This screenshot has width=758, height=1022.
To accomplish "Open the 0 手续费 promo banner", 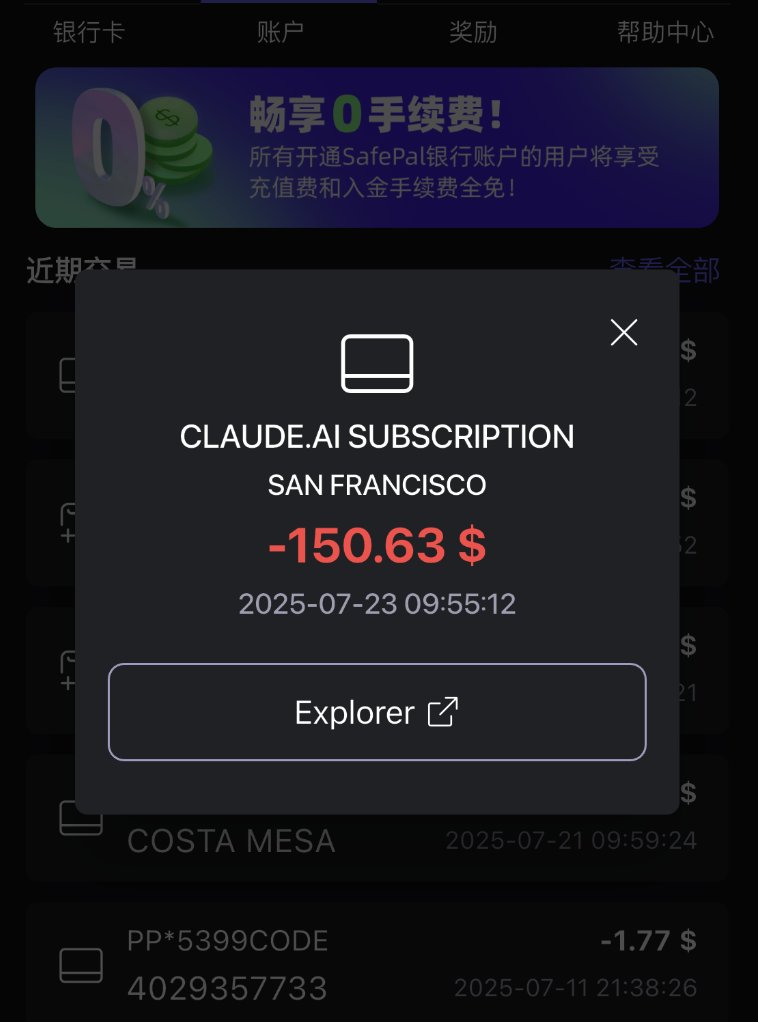I will tap(377, 148).
